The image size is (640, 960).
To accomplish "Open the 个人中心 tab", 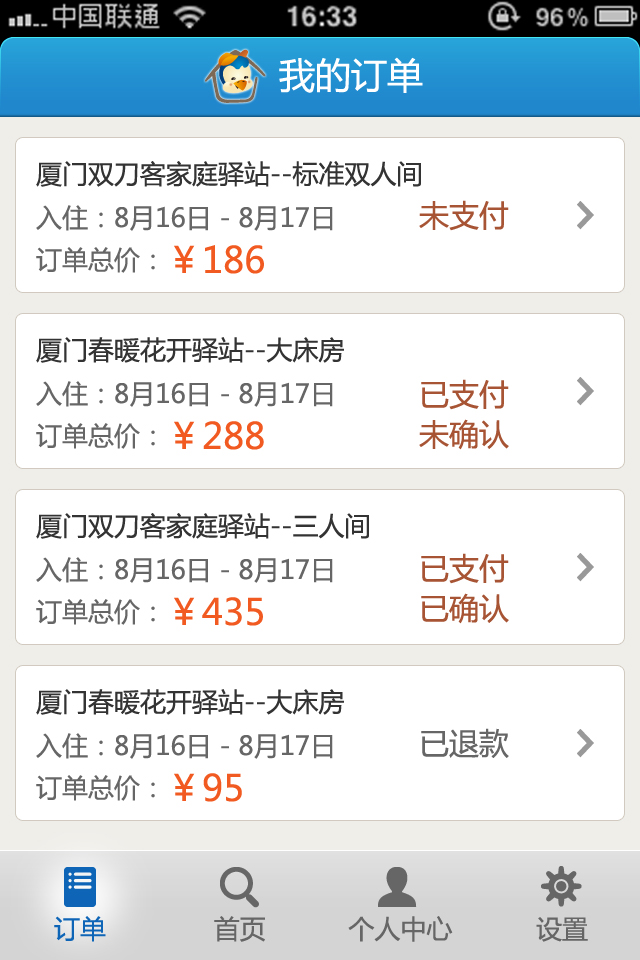I will (x=399, y=905).
